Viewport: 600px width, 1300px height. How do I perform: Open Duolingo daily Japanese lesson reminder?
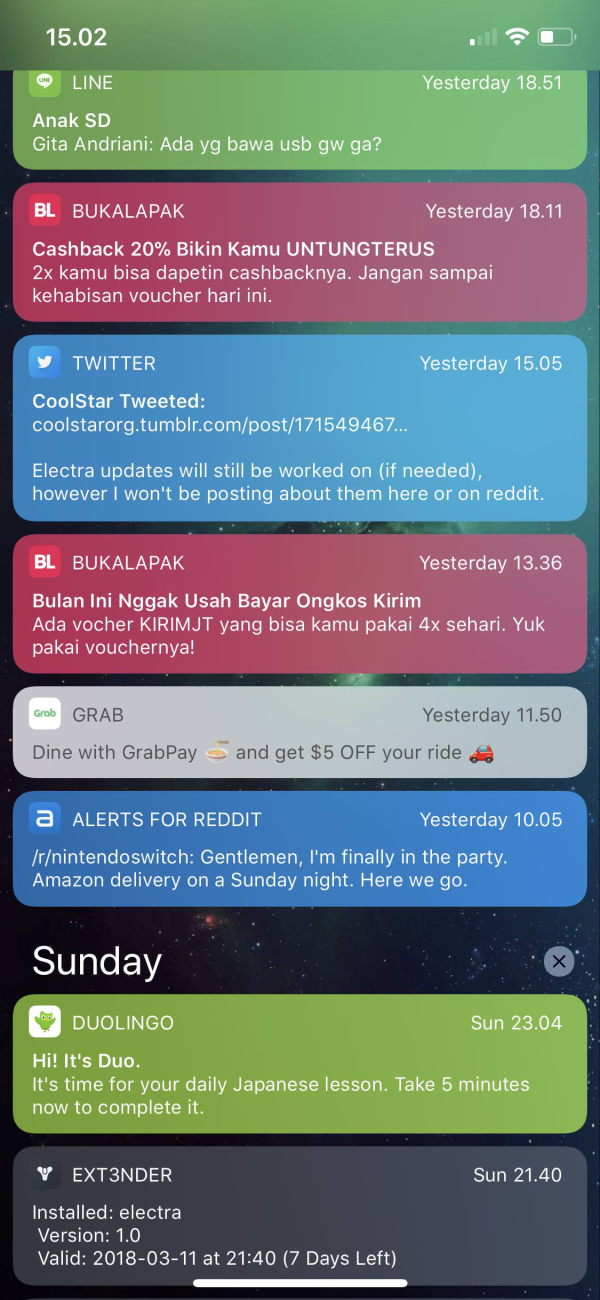300,1064
